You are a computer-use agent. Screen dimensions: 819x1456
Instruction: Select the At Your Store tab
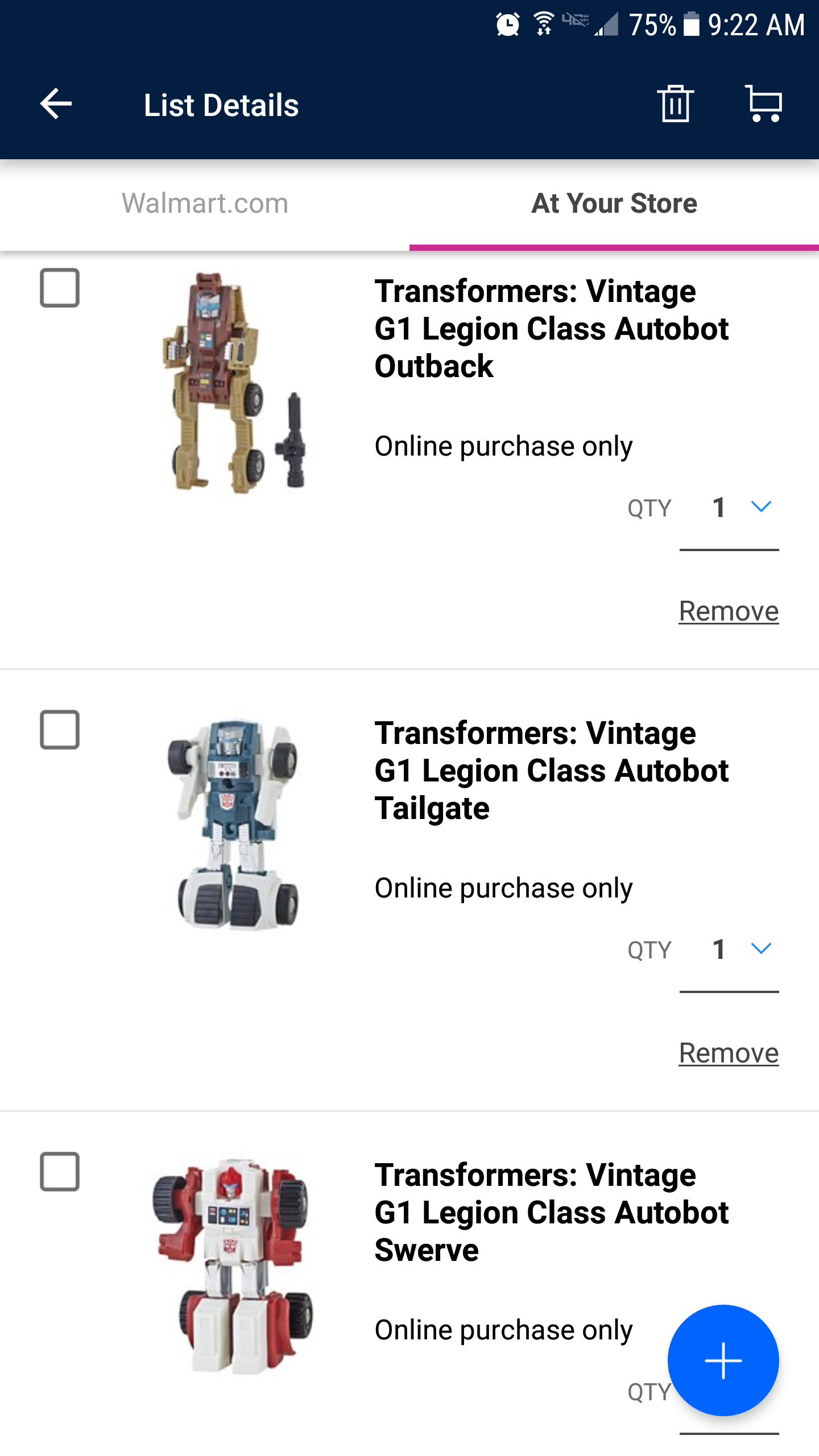(614, 204)
